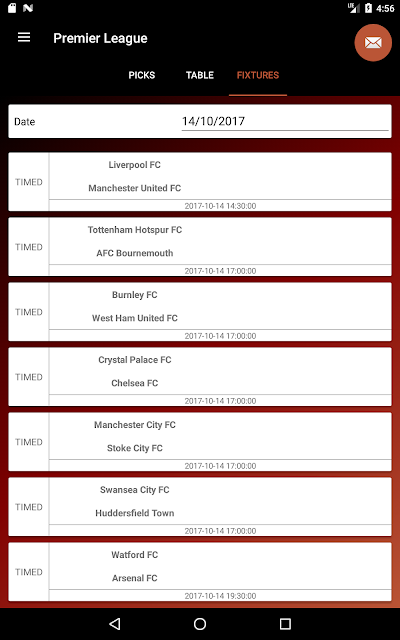Viewport: 400px width, 640px height.
Task: Open the Tottenham Hotspur vs AFC Bournemouth fixture
Action: 200,247
